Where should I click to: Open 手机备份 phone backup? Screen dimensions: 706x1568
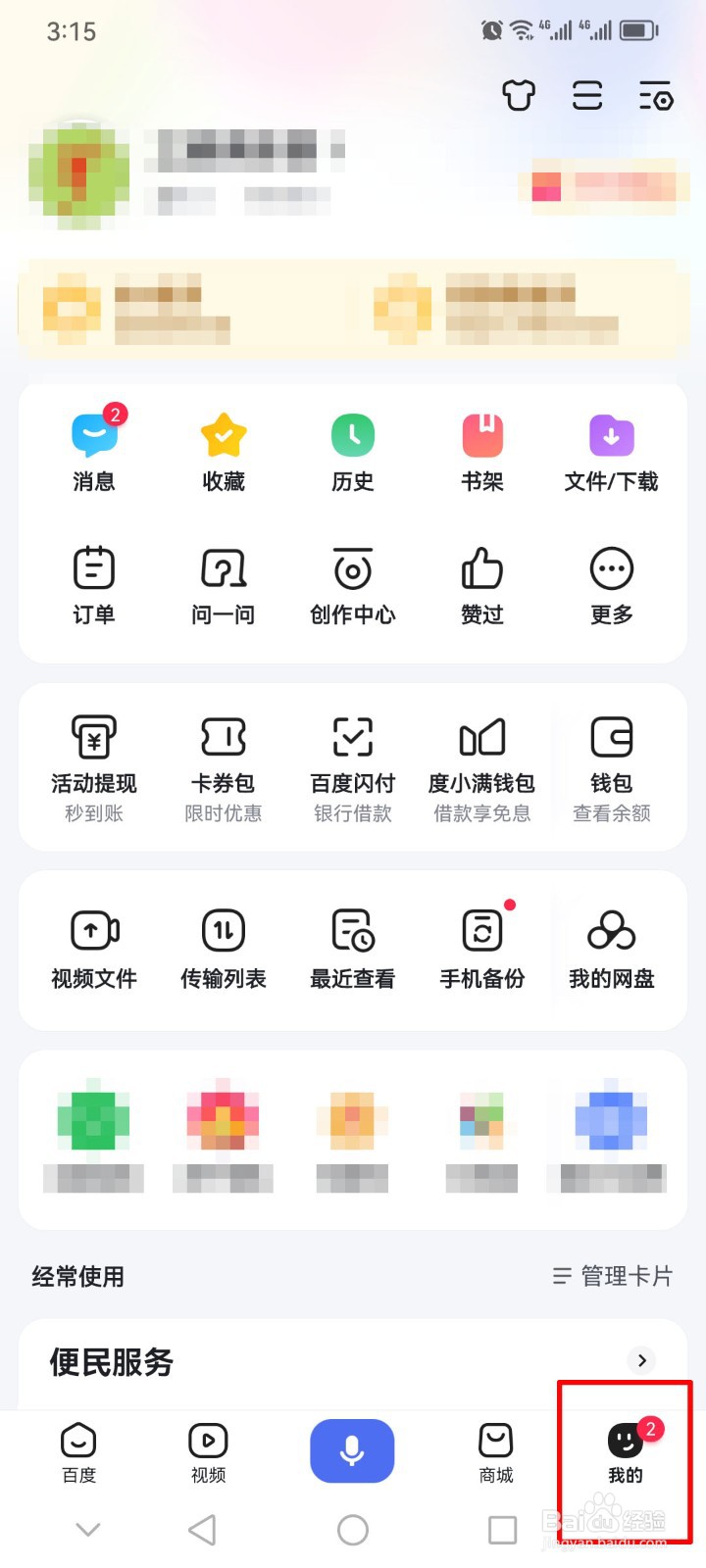point(482,948)
